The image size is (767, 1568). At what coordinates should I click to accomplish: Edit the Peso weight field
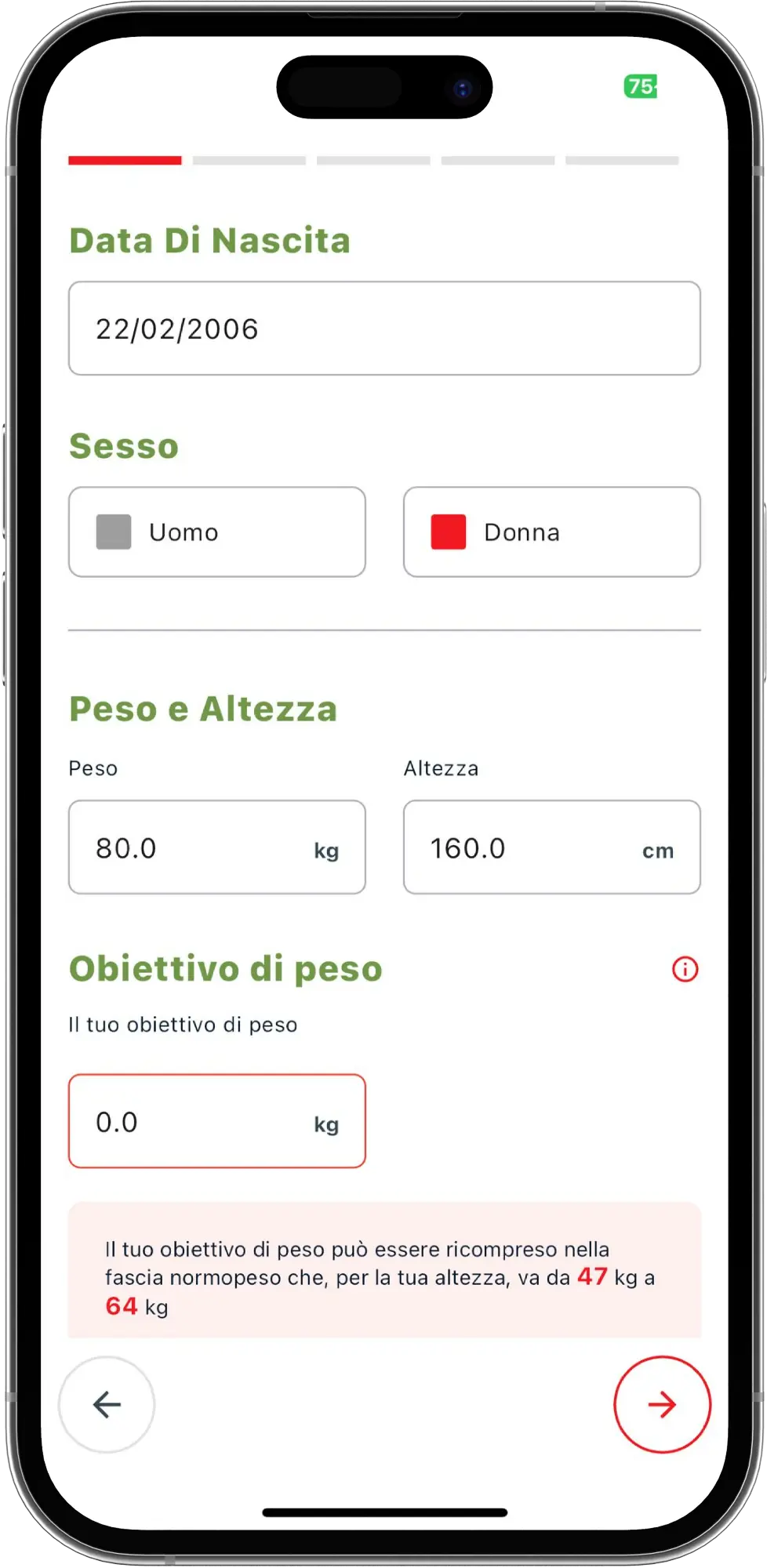click(217, 848)
